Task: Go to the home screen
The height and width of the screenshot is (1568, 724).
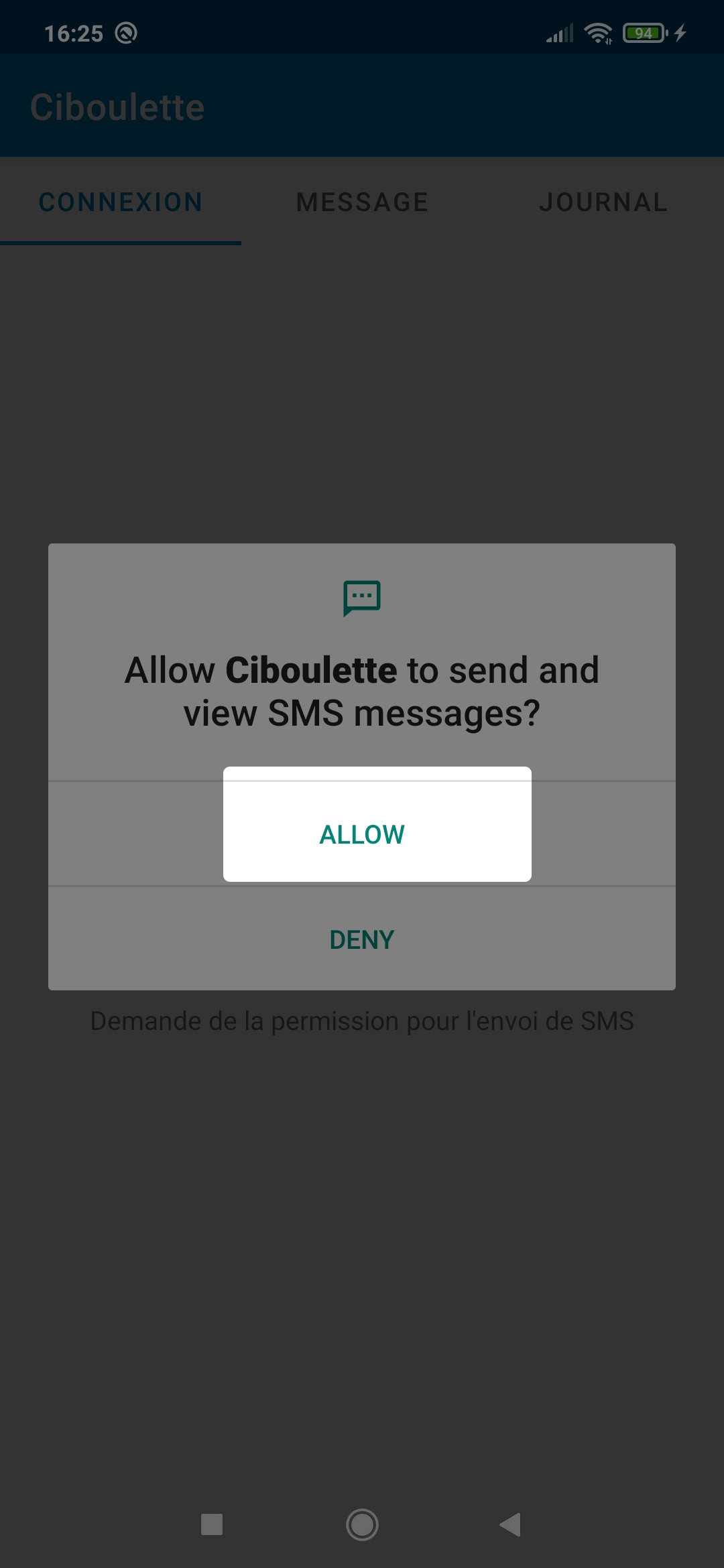Action: pyautogui.click(x=362, y=1524)
